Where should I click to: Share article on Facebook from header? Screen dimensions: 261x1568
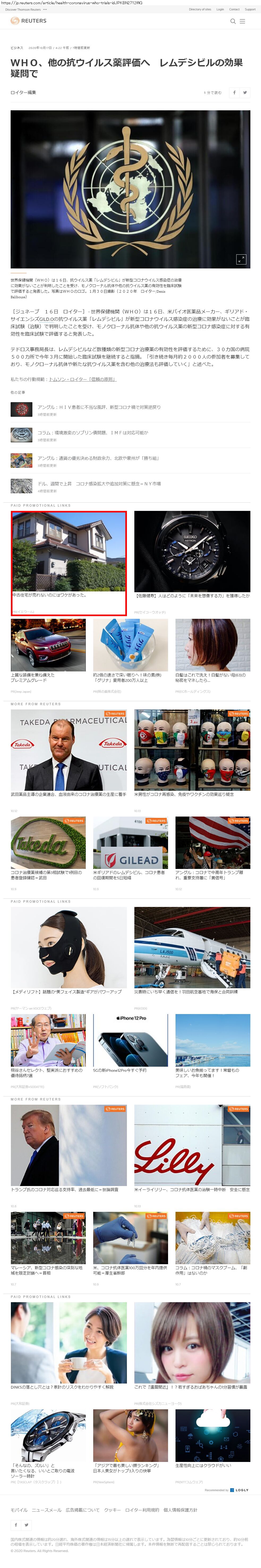click(x=234, y=93)
